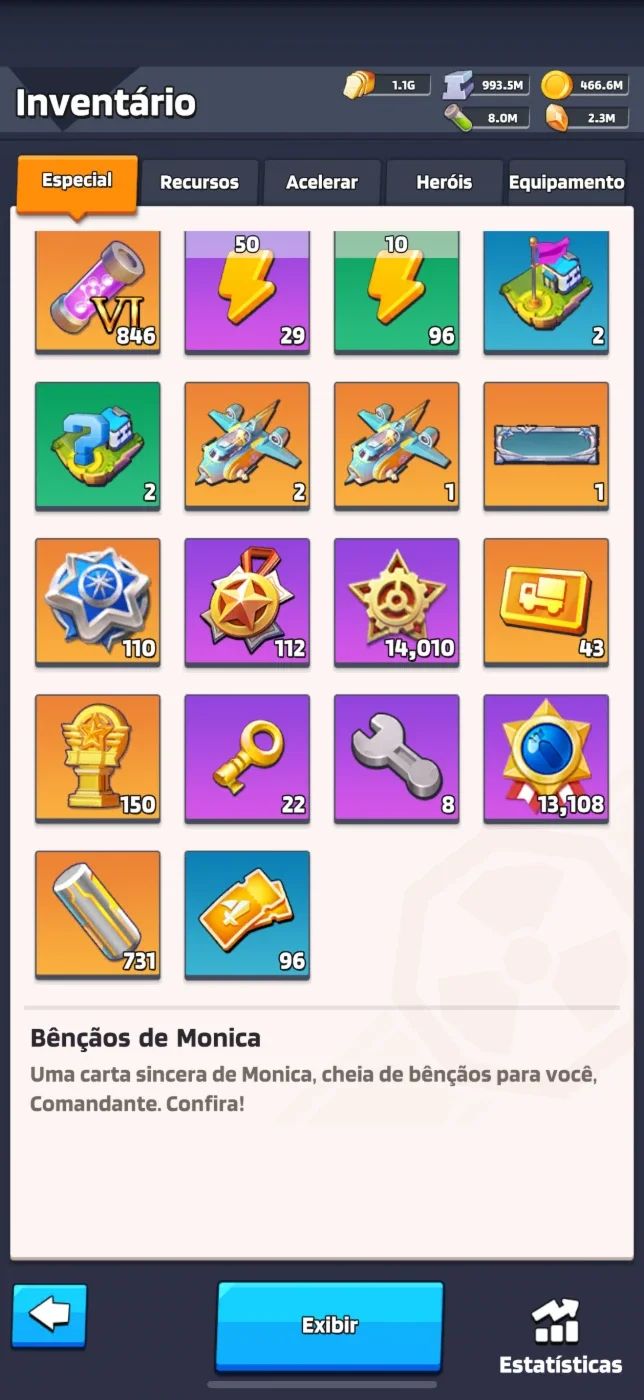644x1400 pixels.
Task: Select the truck ticket item with 43
Action: coord(546,602)
